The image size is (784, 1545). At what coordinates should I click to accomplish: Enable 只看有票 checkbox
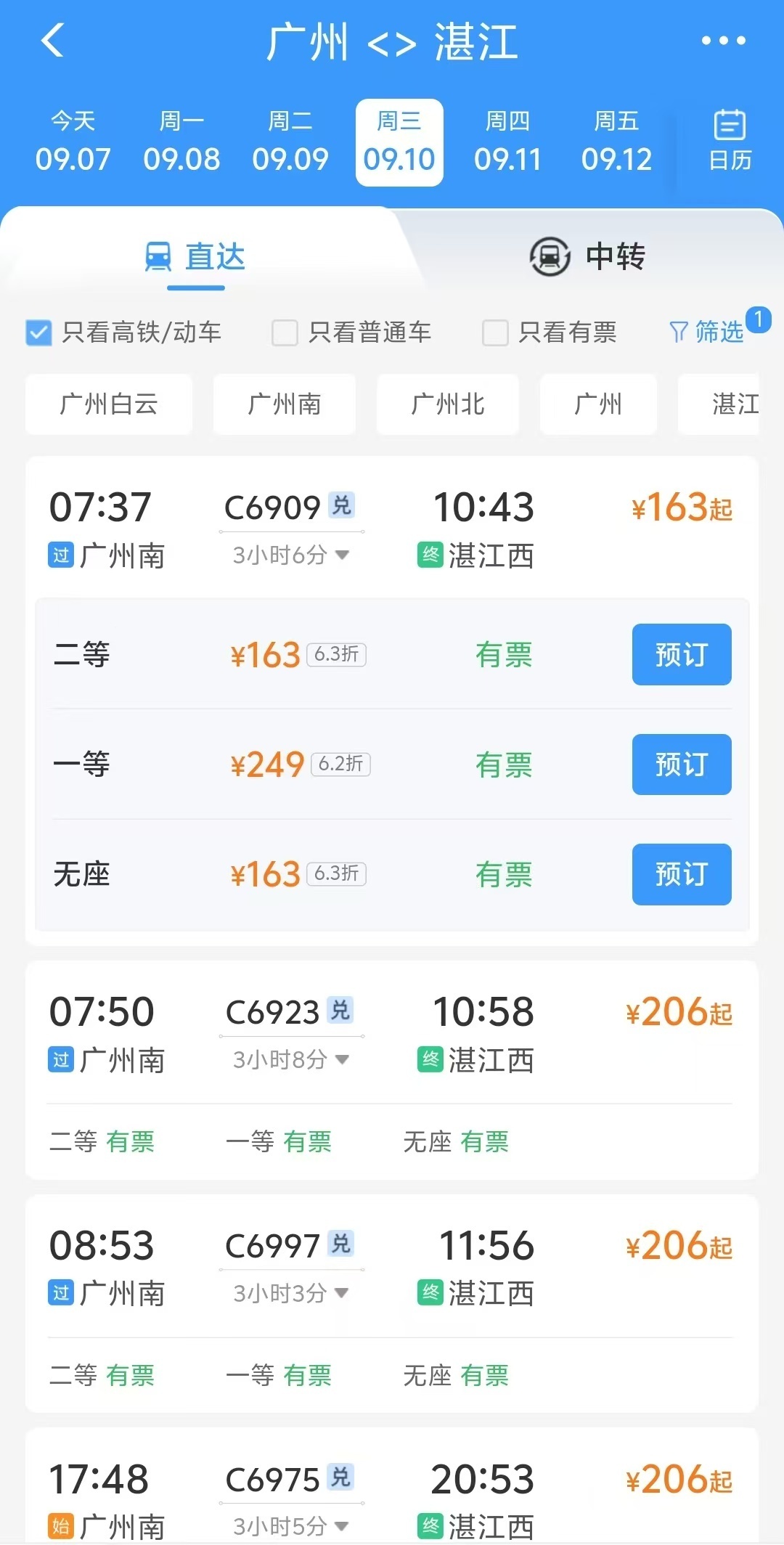point(495,333)
